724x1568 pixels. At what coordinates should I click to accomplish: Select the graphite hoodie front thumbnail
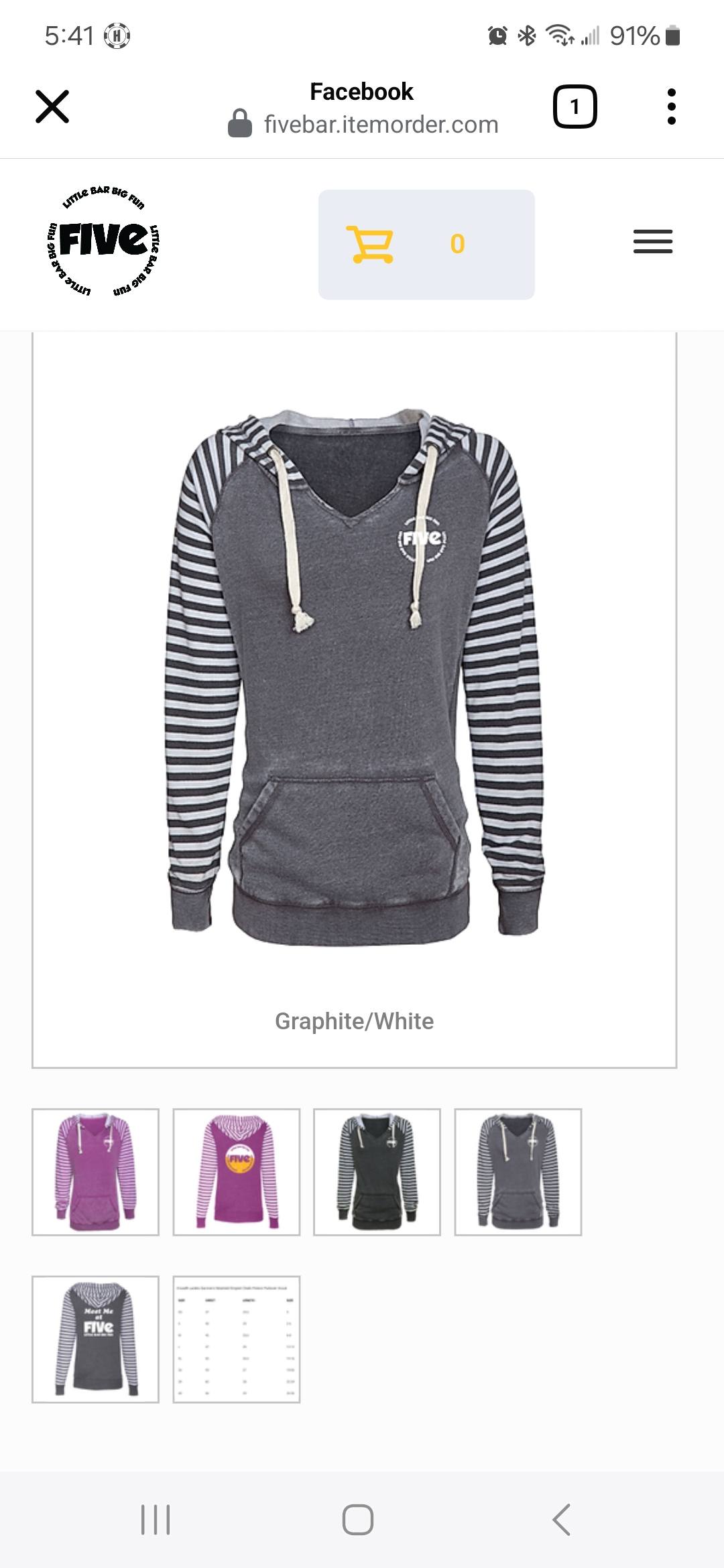(x=518, y=1172)
